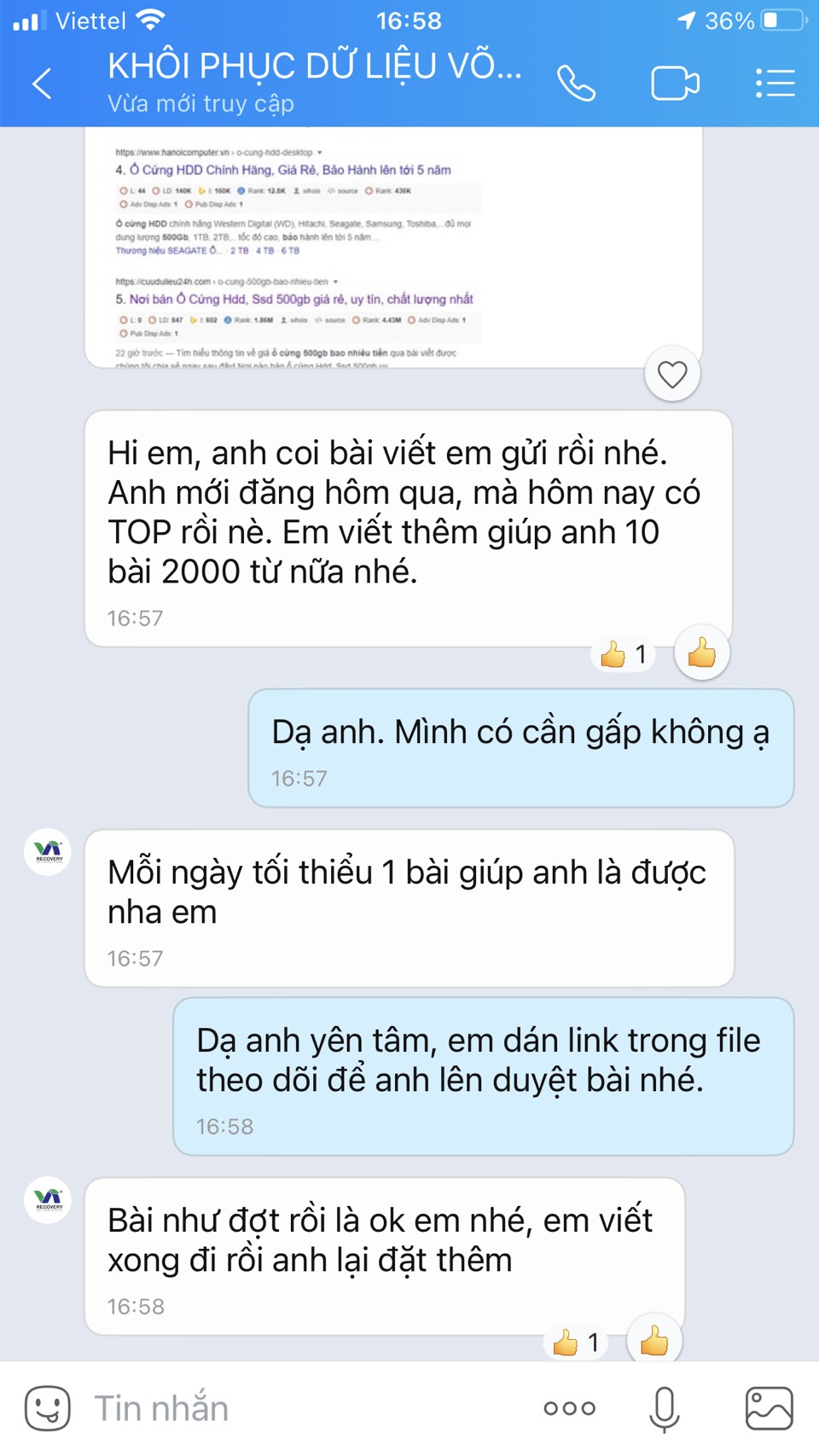Start a video call

(x=675, y=84)
